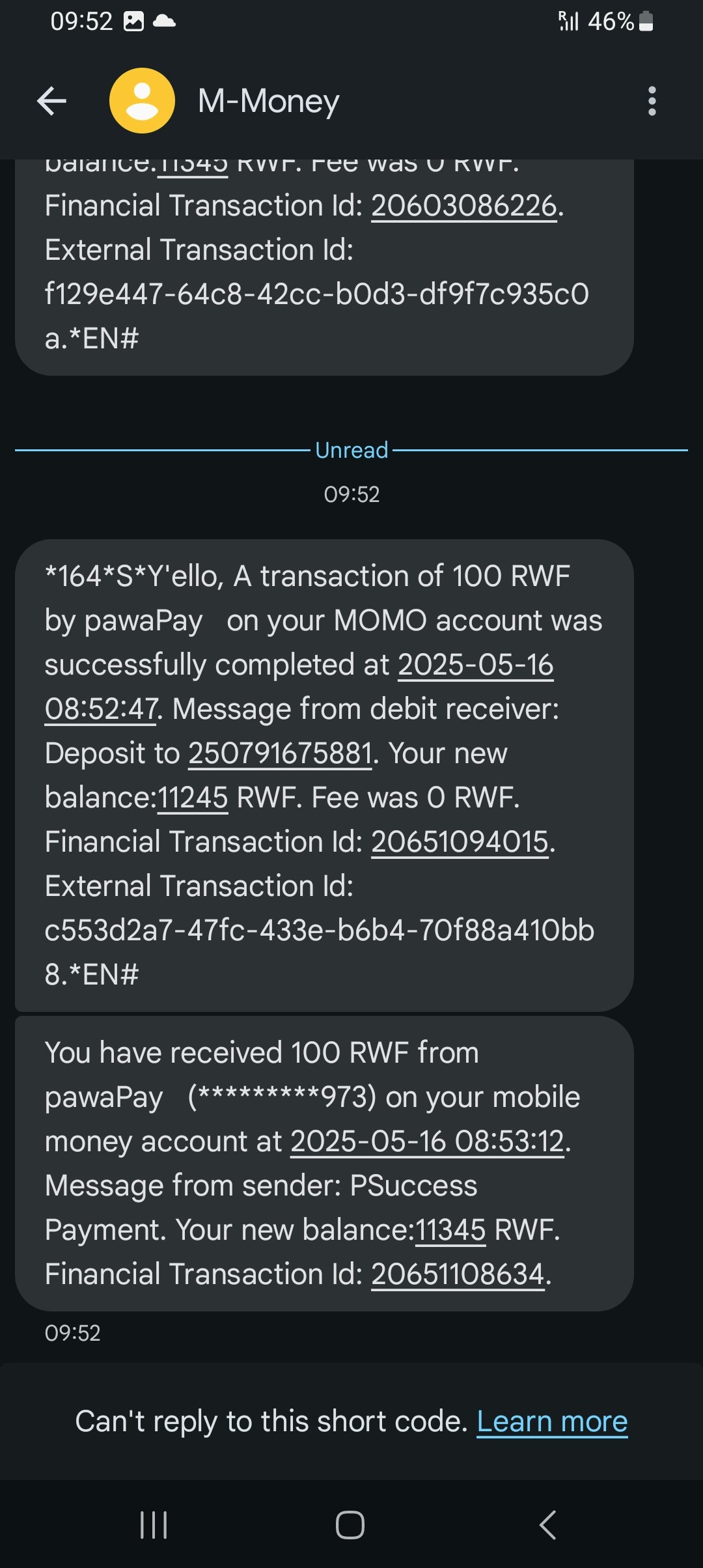Tap the linked transaction id 20651094015
The height and width of the screenshot is (1568, 703).
coord(460,843)
